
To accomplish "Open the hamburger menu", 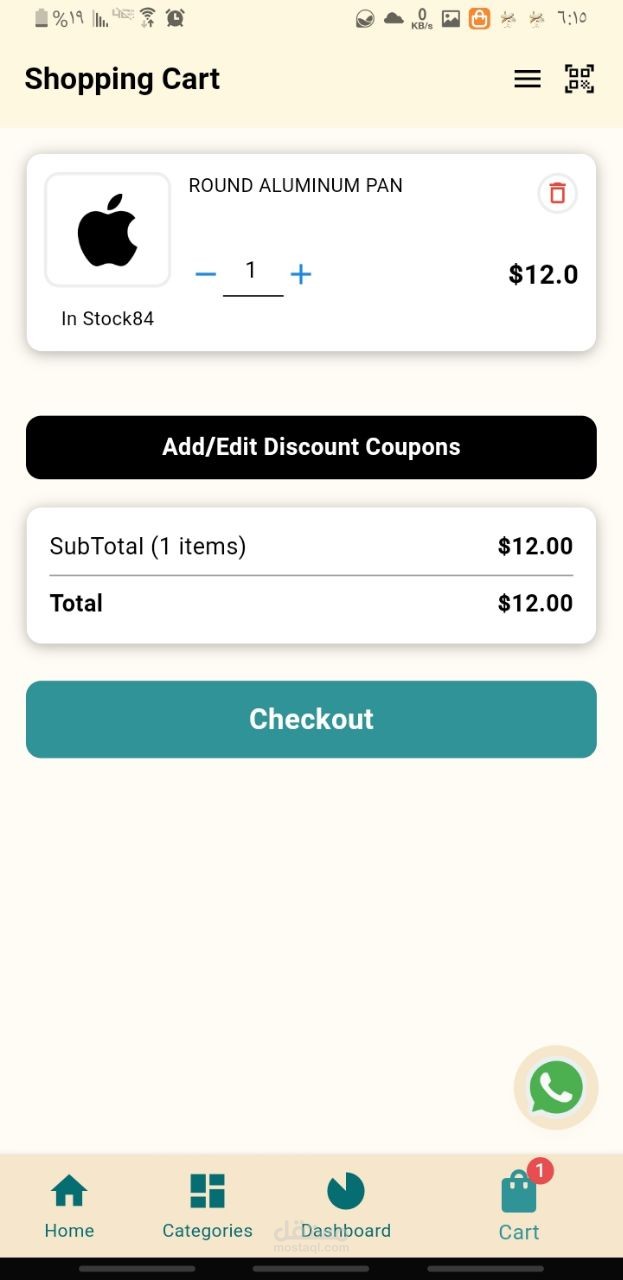I will 527,79.
